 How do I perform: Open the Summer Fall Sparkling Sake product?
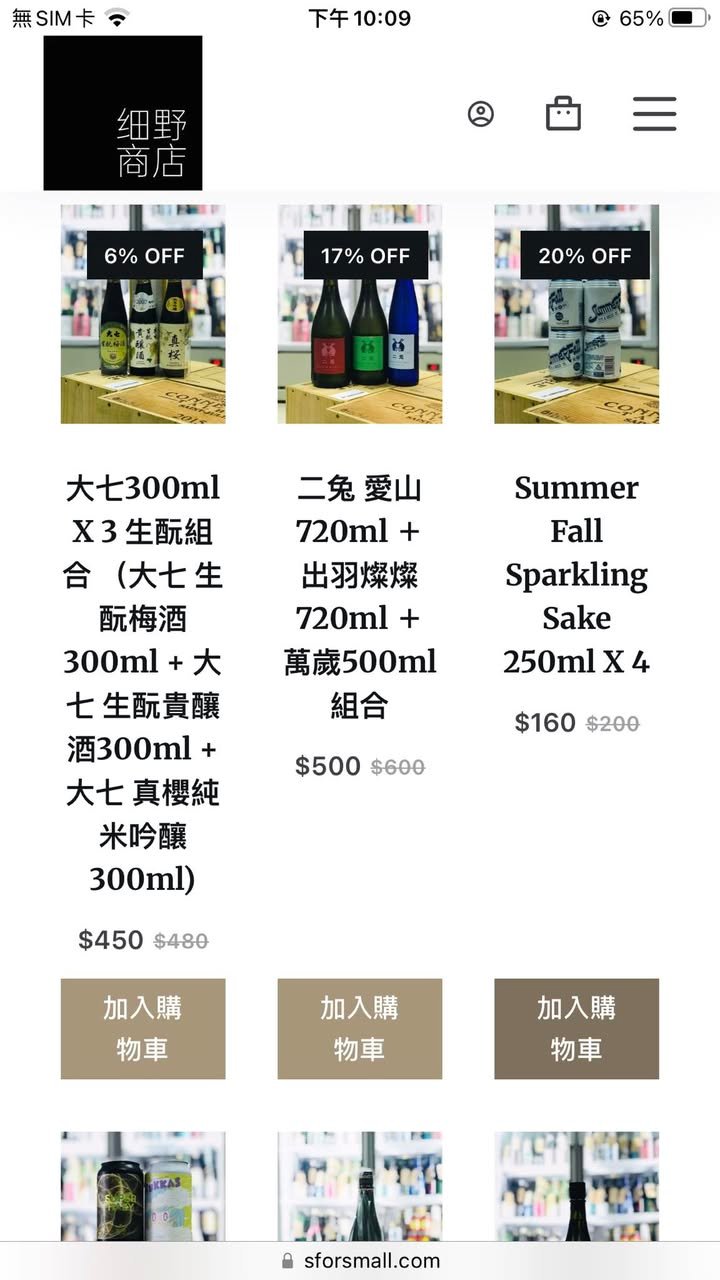(577, 552)
